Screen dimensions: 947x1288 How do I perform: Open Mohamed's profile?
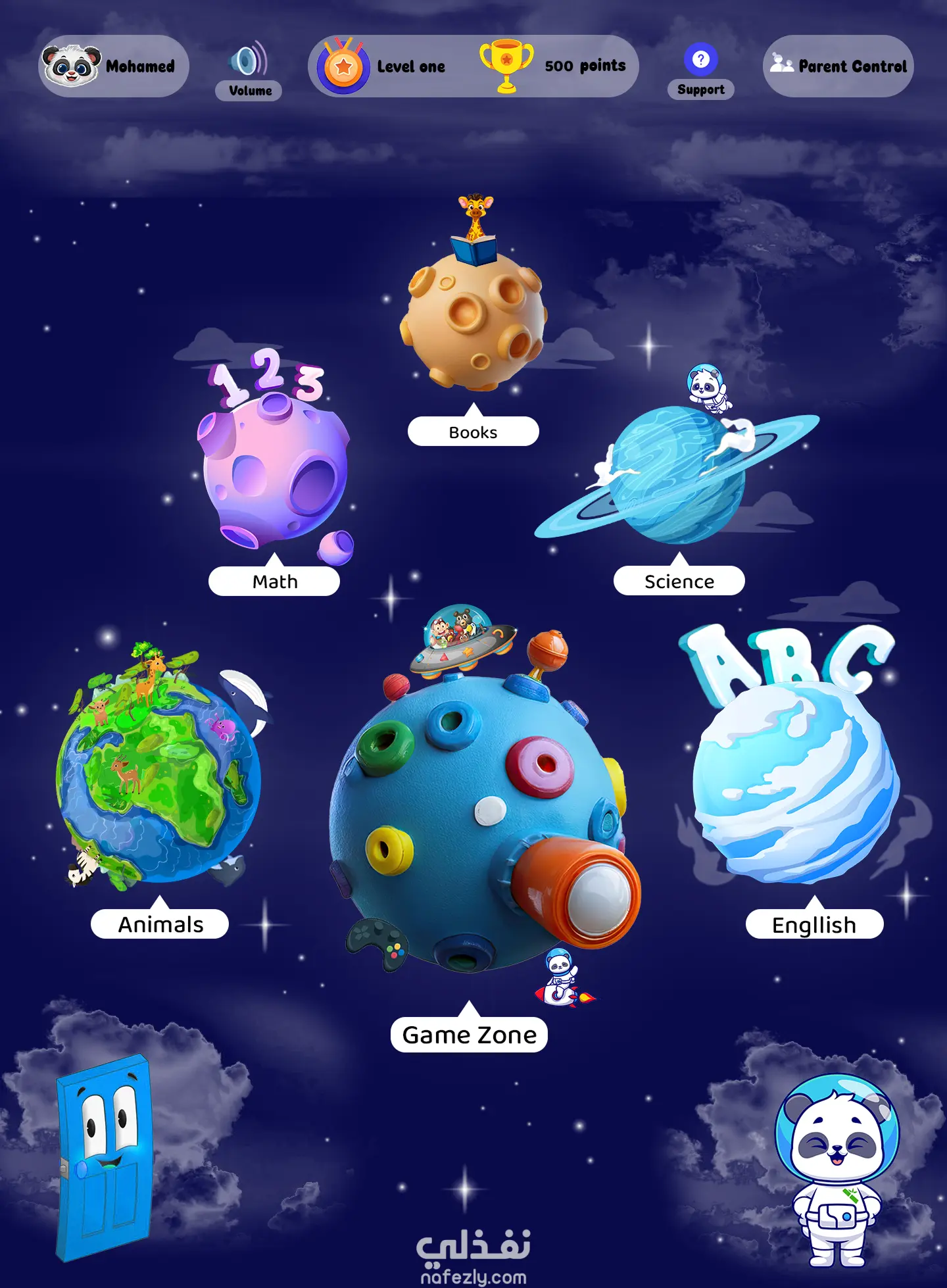(x=113, y=66)
